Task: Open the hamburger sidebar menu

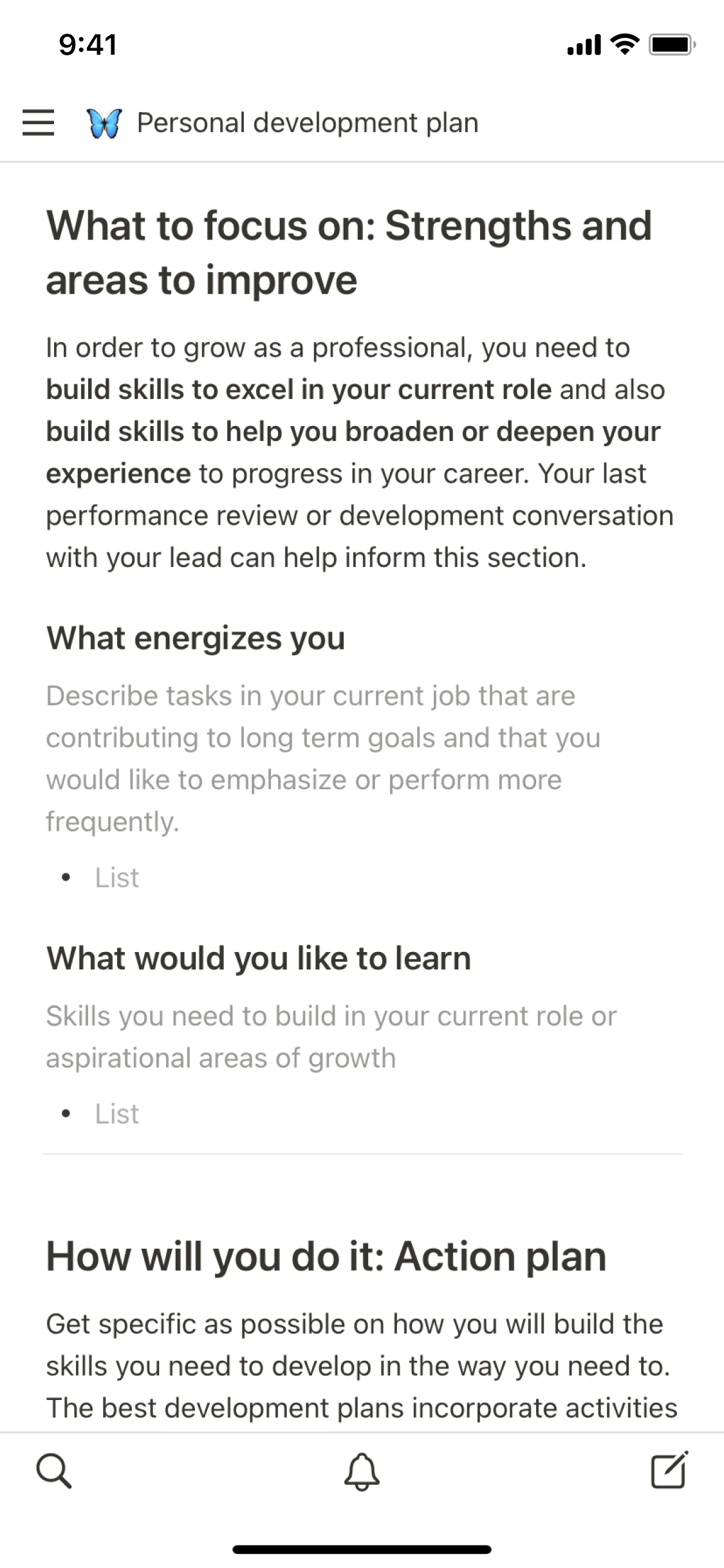Action: tap(38, 122)
